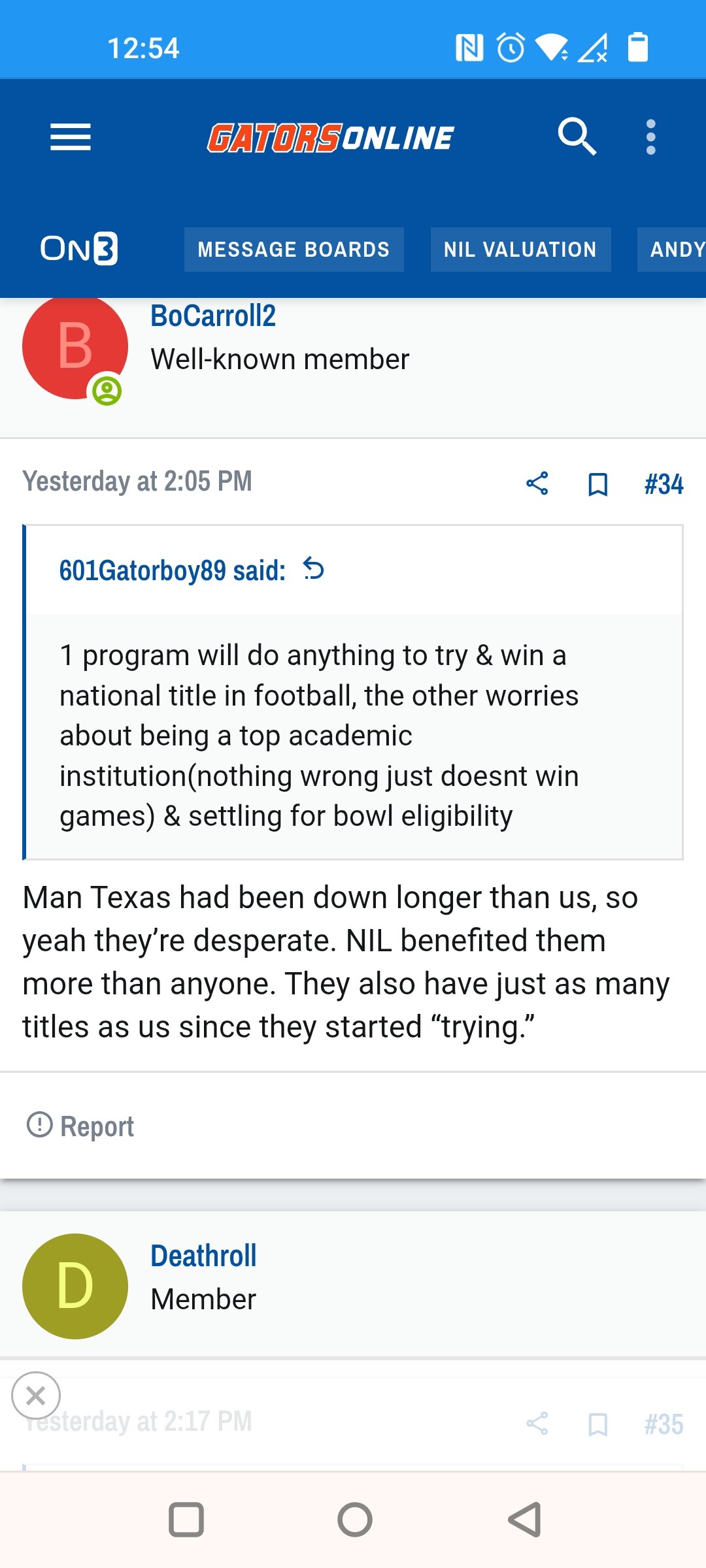Screen dimensions: 706x1568
Task: Go to the Android home screen
Action: click(x=355, y=1520)
